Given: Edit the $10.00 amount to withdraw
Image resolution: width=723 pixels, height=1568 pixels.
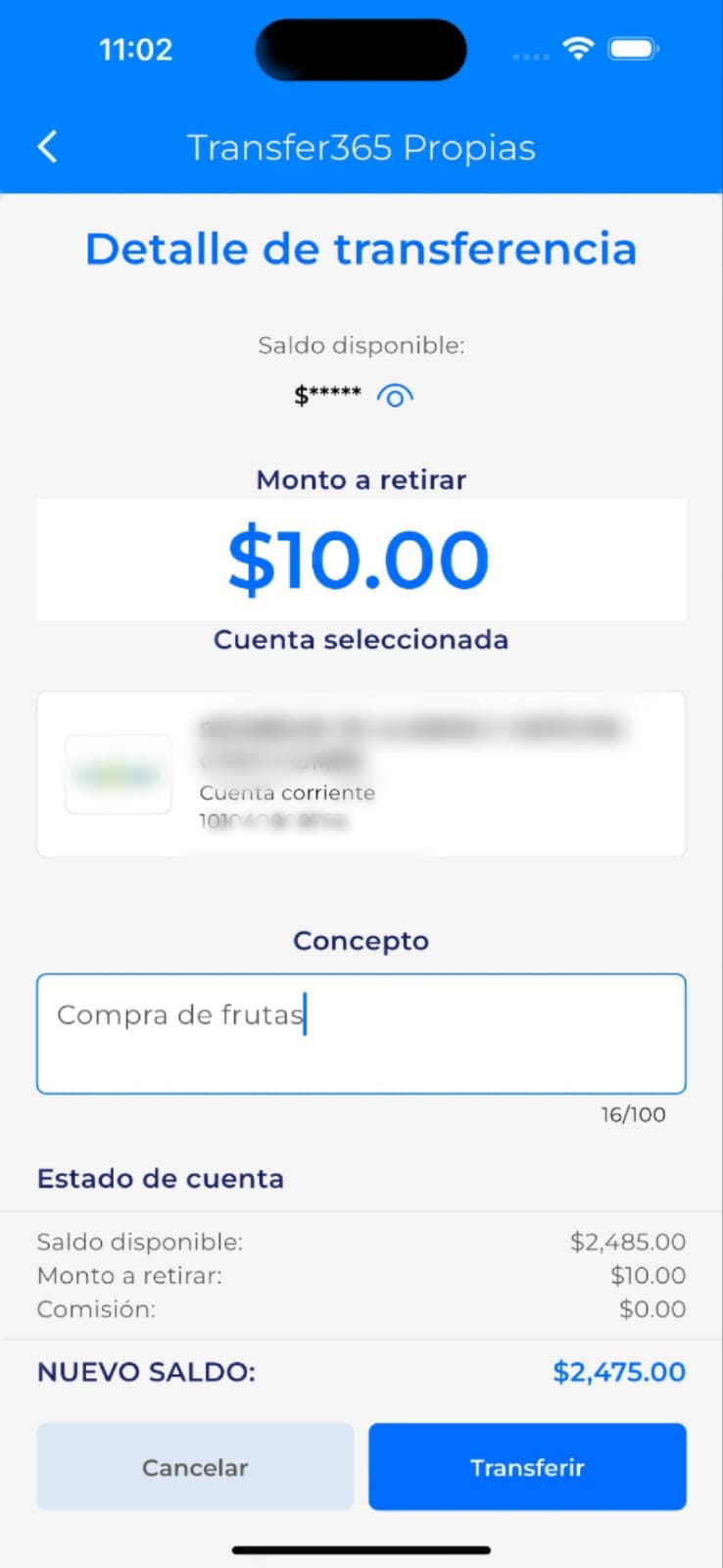Looking at the screenshot, I should coord(360,560).
